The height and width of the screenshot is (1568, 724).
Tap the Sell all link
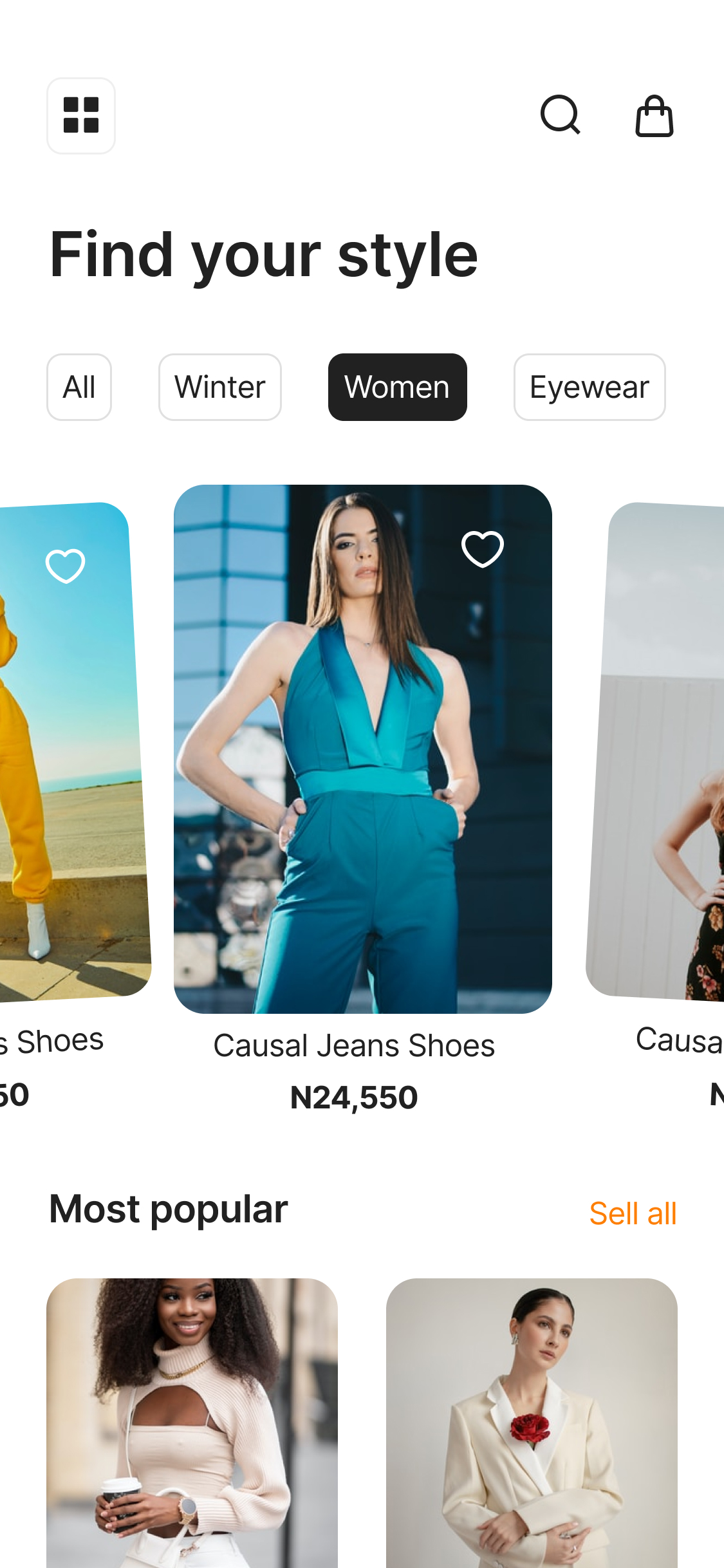point(633,1213)
